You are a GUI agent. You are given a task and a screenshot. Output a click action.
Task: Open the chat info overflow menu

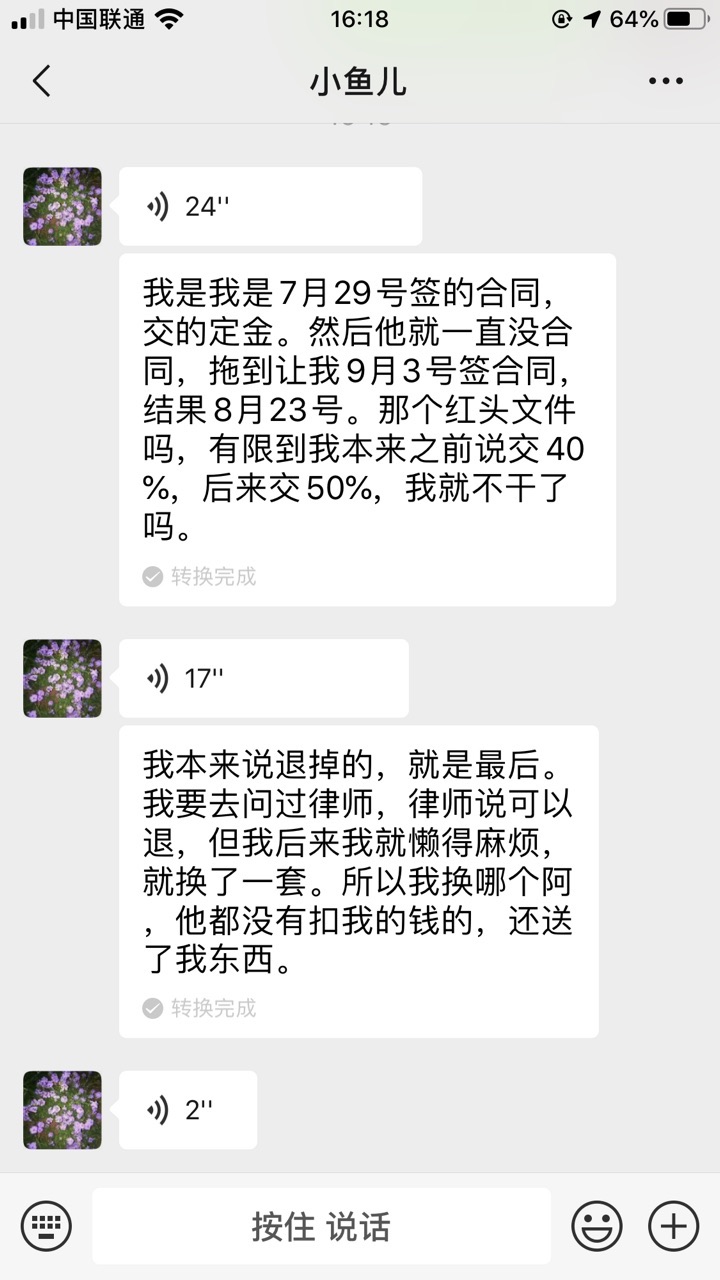(x=665, y=81)
